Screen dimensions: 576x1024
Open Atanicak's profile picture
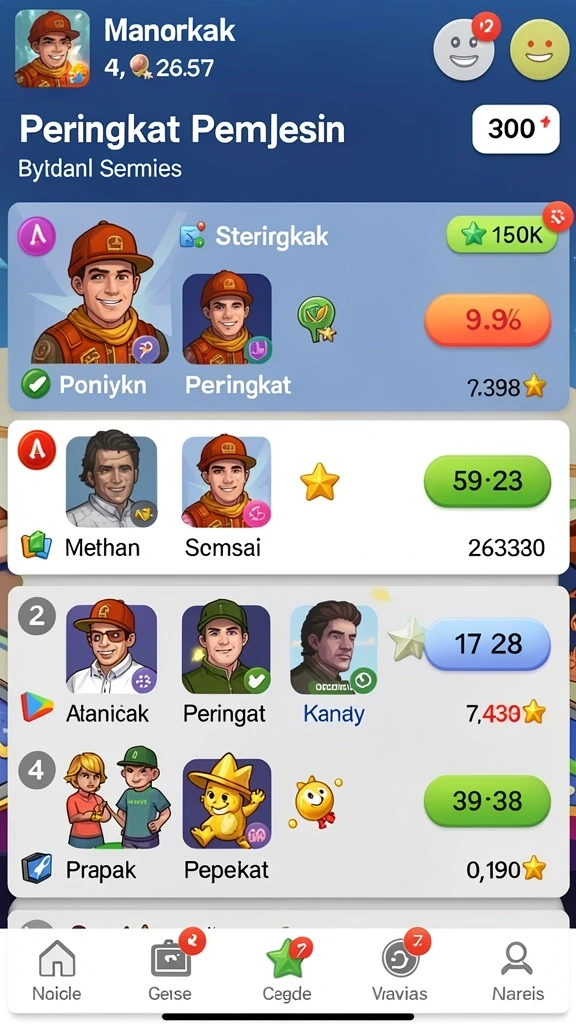112,649
